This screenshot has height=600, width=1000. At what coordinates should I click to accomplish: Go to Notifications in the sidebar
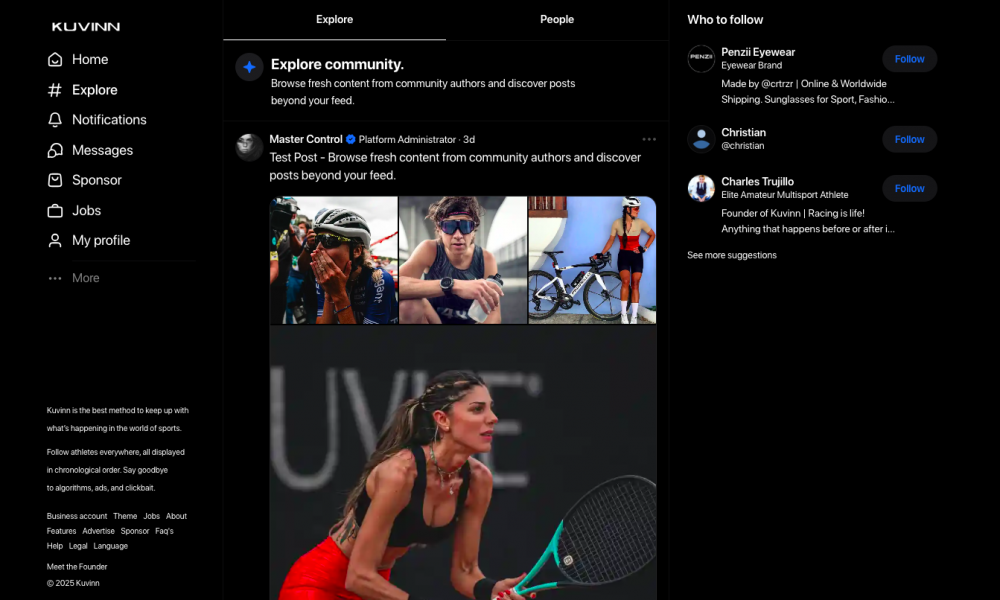[x=108, y=120]
